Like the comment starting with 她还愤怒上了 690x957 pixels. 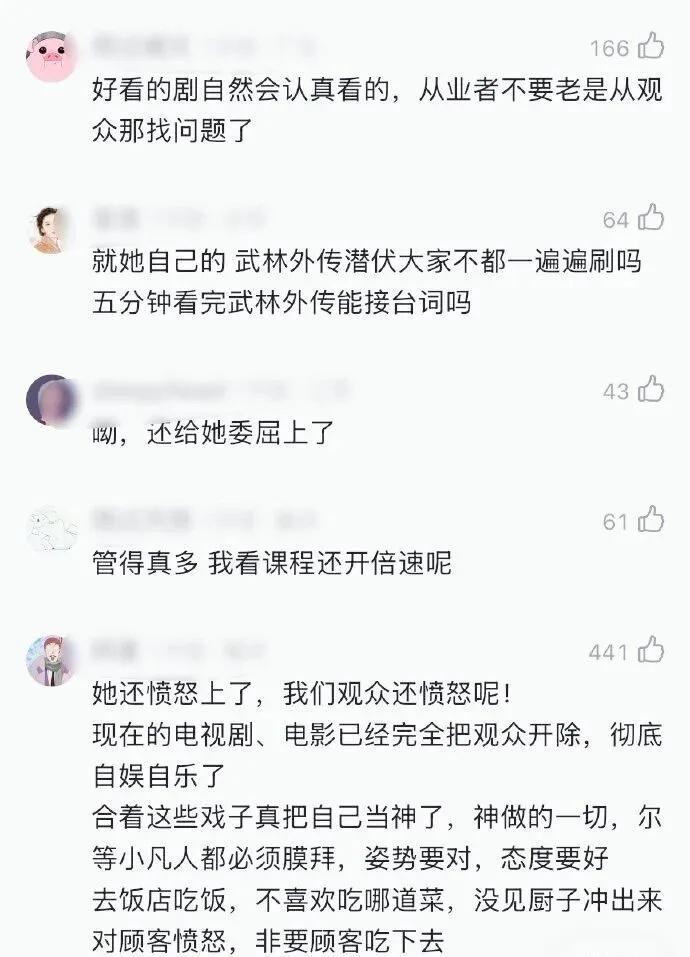pos(651,652)
